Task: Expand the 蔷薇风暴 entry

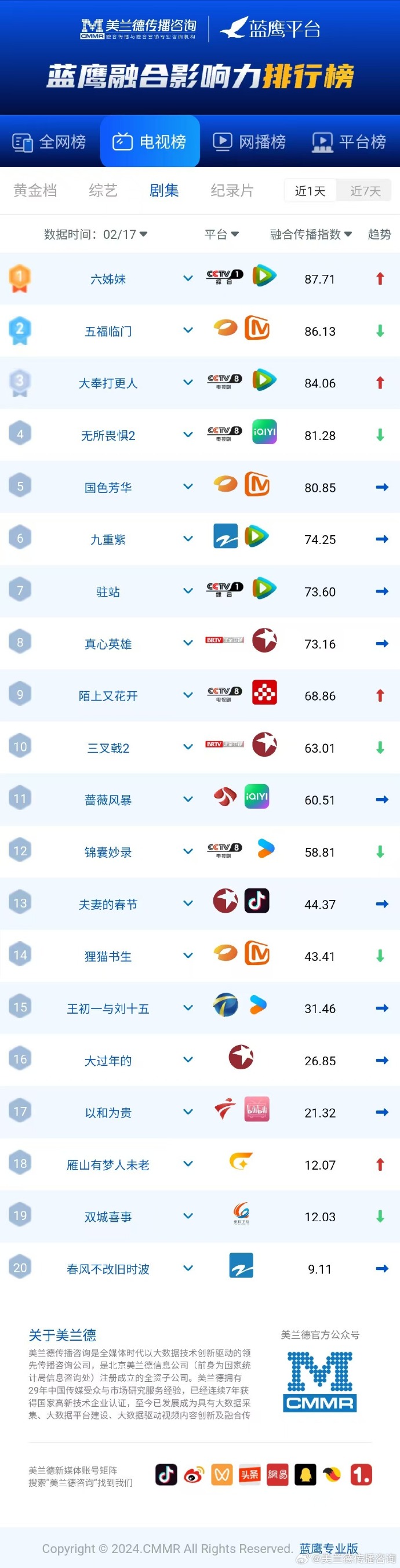Action: point(188,799)
